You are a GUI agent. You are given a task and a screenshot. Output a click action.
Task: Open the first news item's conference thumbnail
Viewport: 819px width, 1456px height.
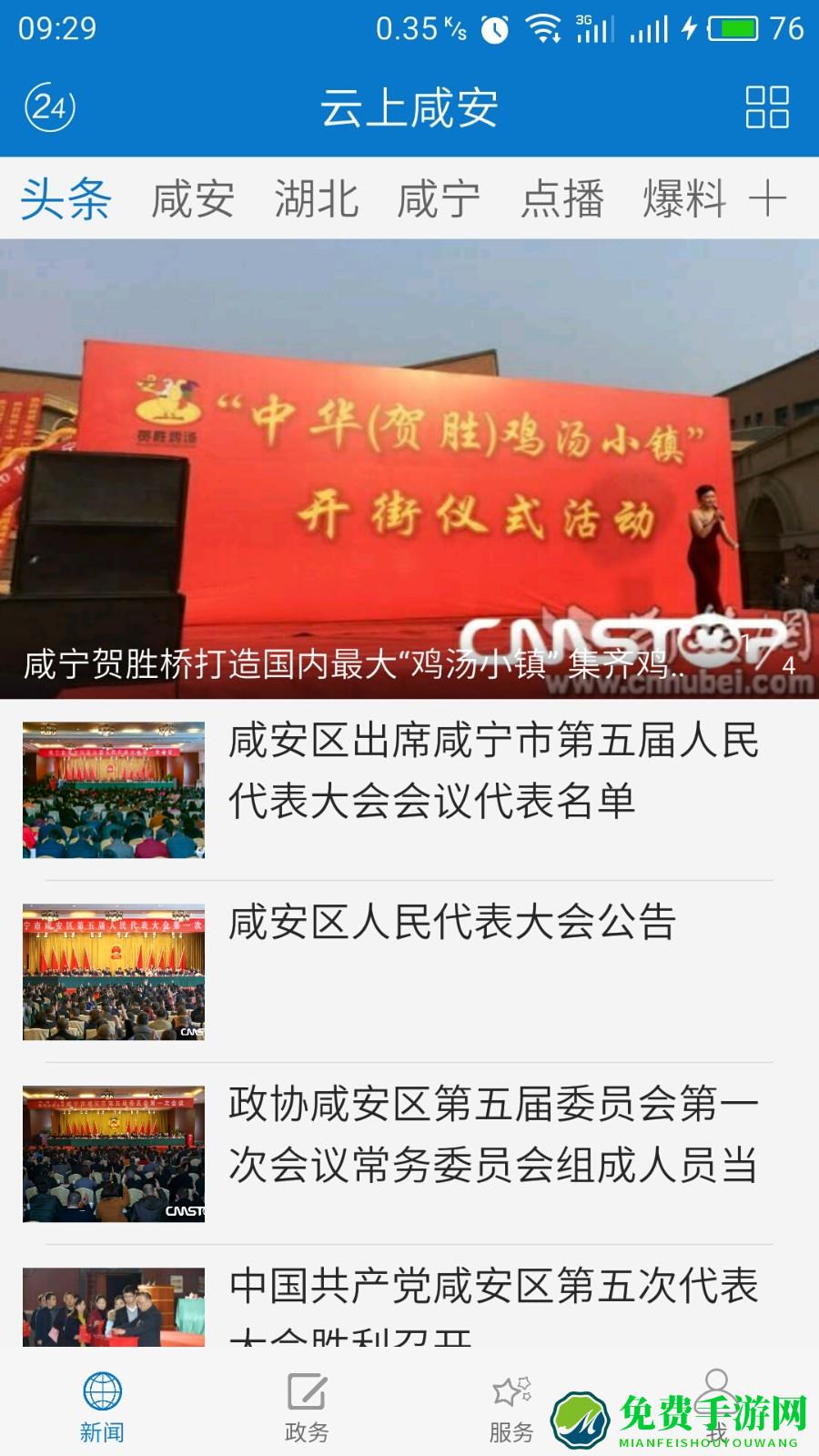click(x=112, y=788)
